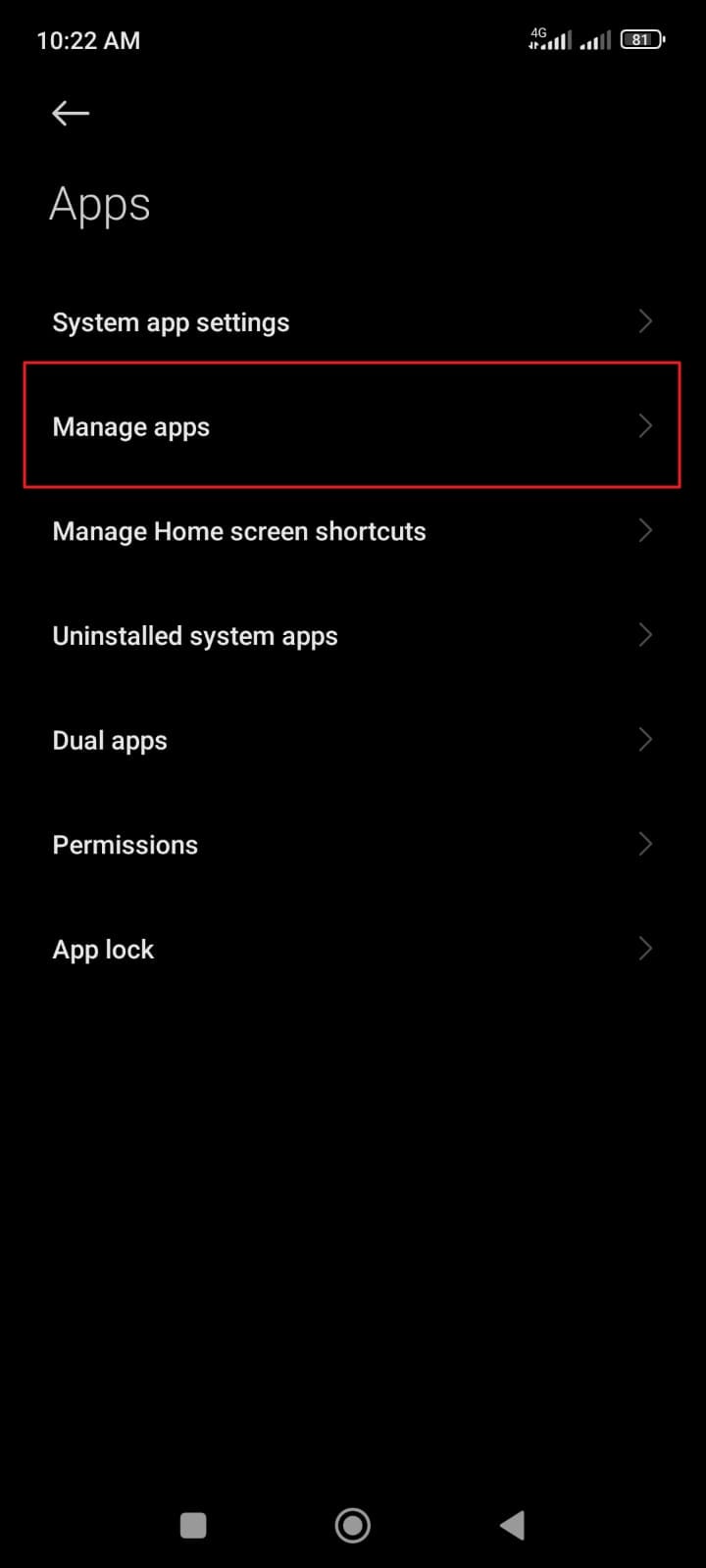
Task: Expand the System app settings chevron
Action: click(644, 320)
